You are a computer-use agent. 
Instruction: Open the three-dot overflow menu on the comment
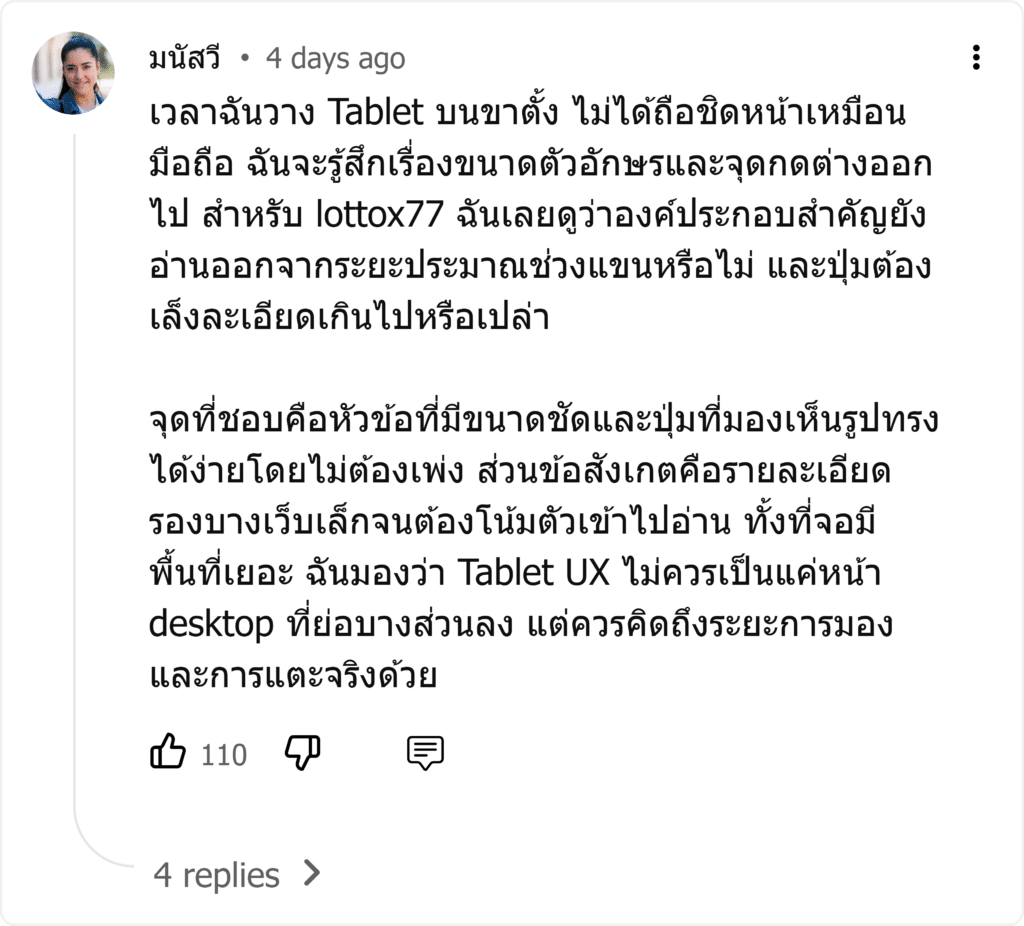[976, 57]
